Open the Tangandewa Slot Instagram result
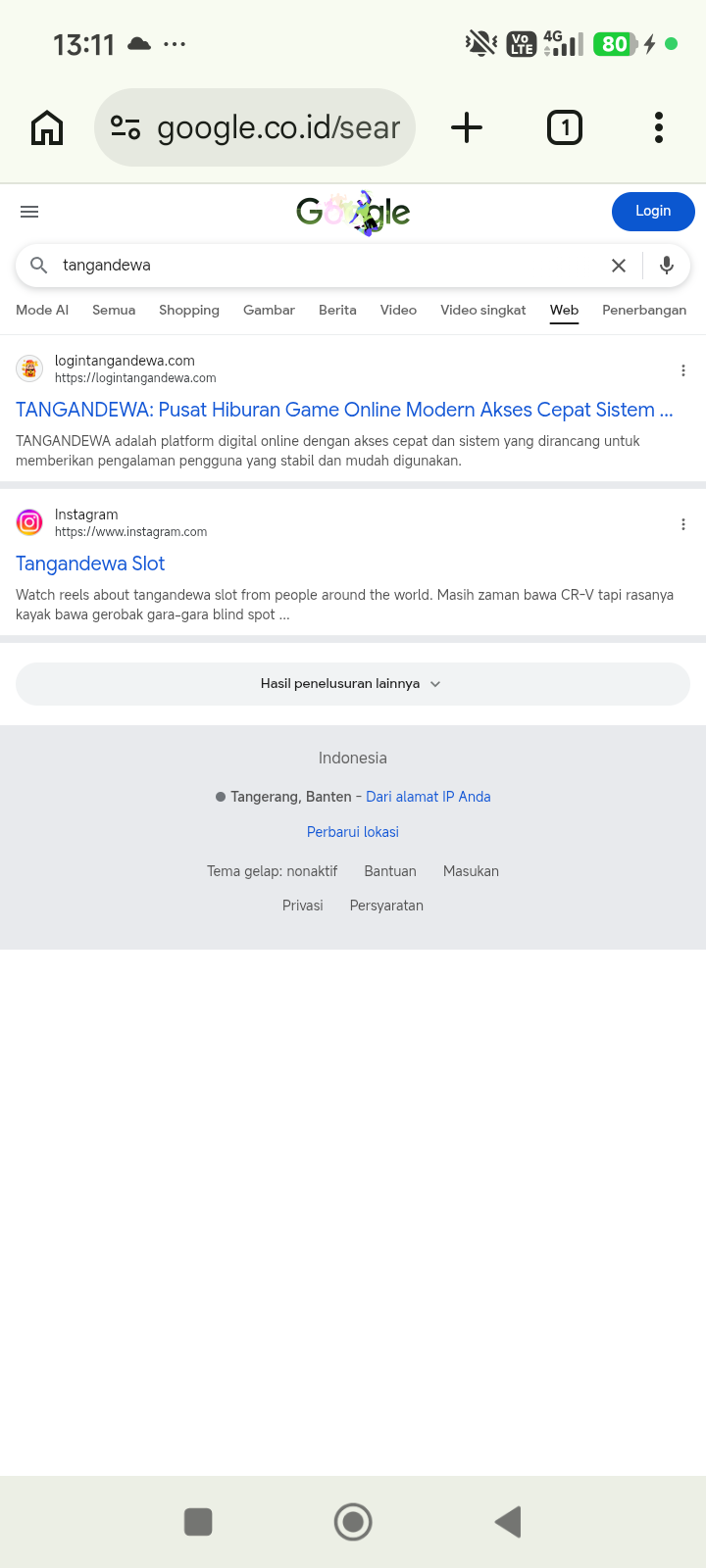 90,563
